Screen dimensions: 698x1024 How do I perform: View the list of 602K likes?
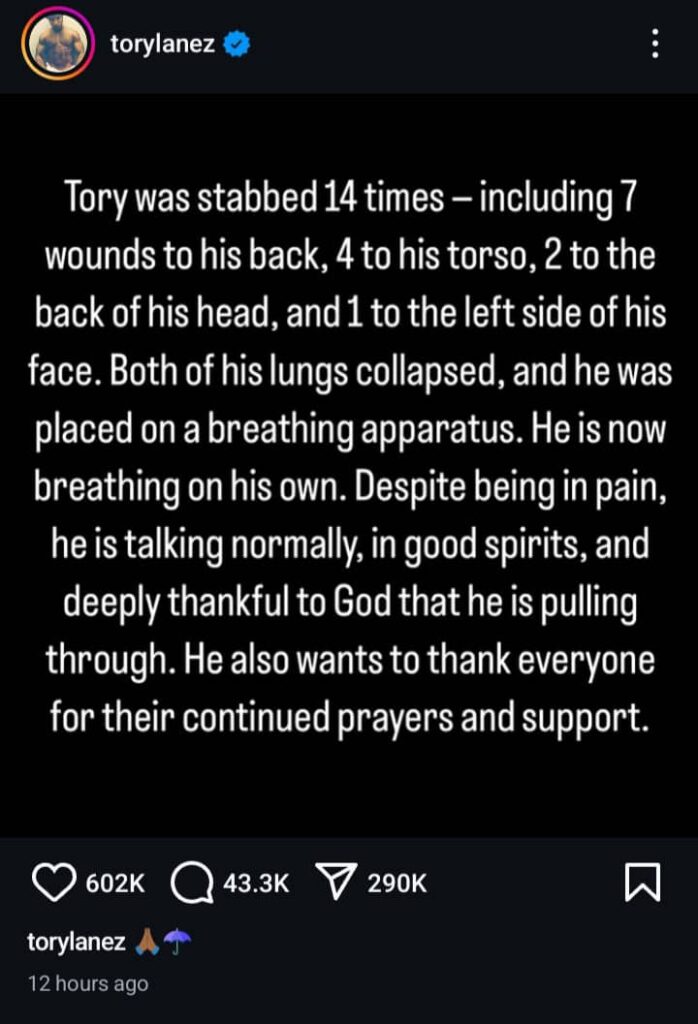click(116, 884)
